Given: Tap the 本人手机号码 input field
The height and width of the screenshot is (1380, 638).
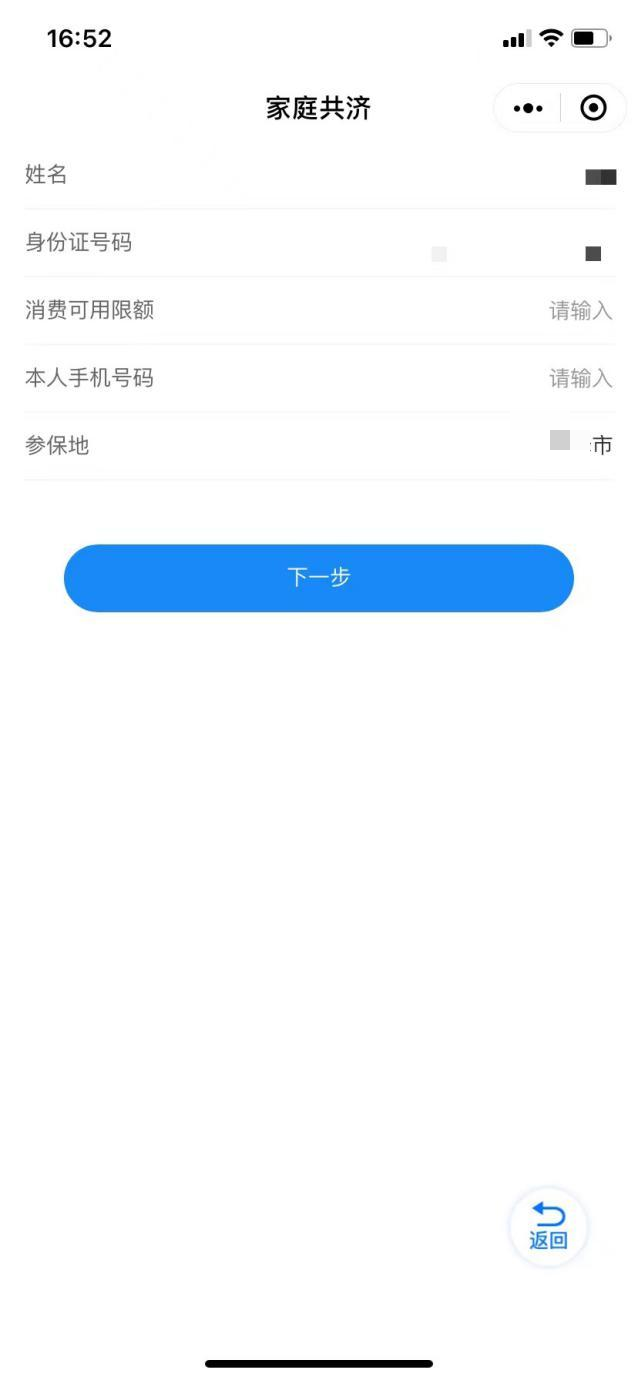Looking at the screenshot, I should coord(319,378).
